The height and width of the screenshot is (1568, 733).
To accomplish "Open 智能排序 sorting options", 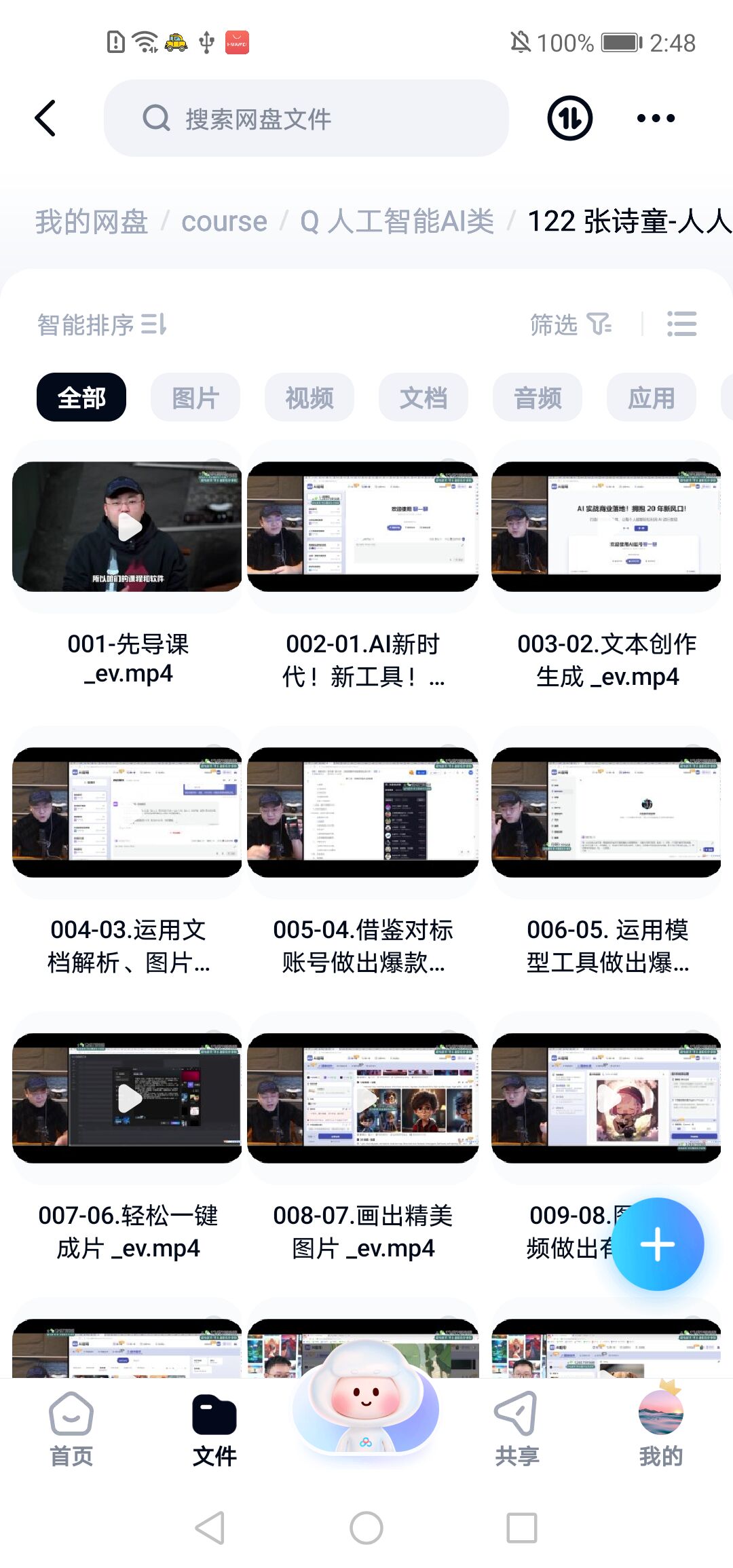I will point(102,324).
